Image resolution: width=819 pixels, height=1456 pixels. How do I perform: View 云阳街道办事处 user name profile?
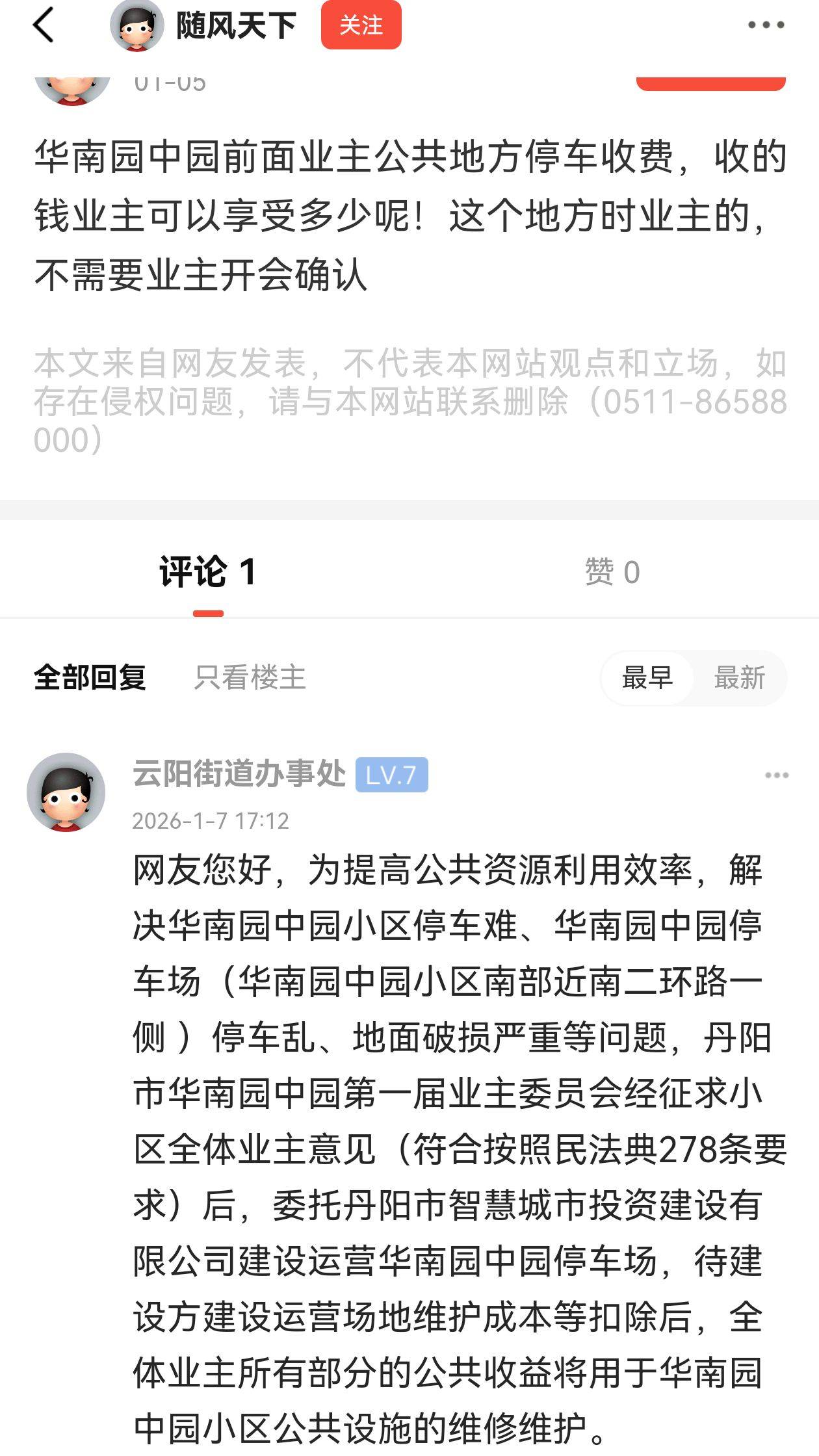(239, 774)
